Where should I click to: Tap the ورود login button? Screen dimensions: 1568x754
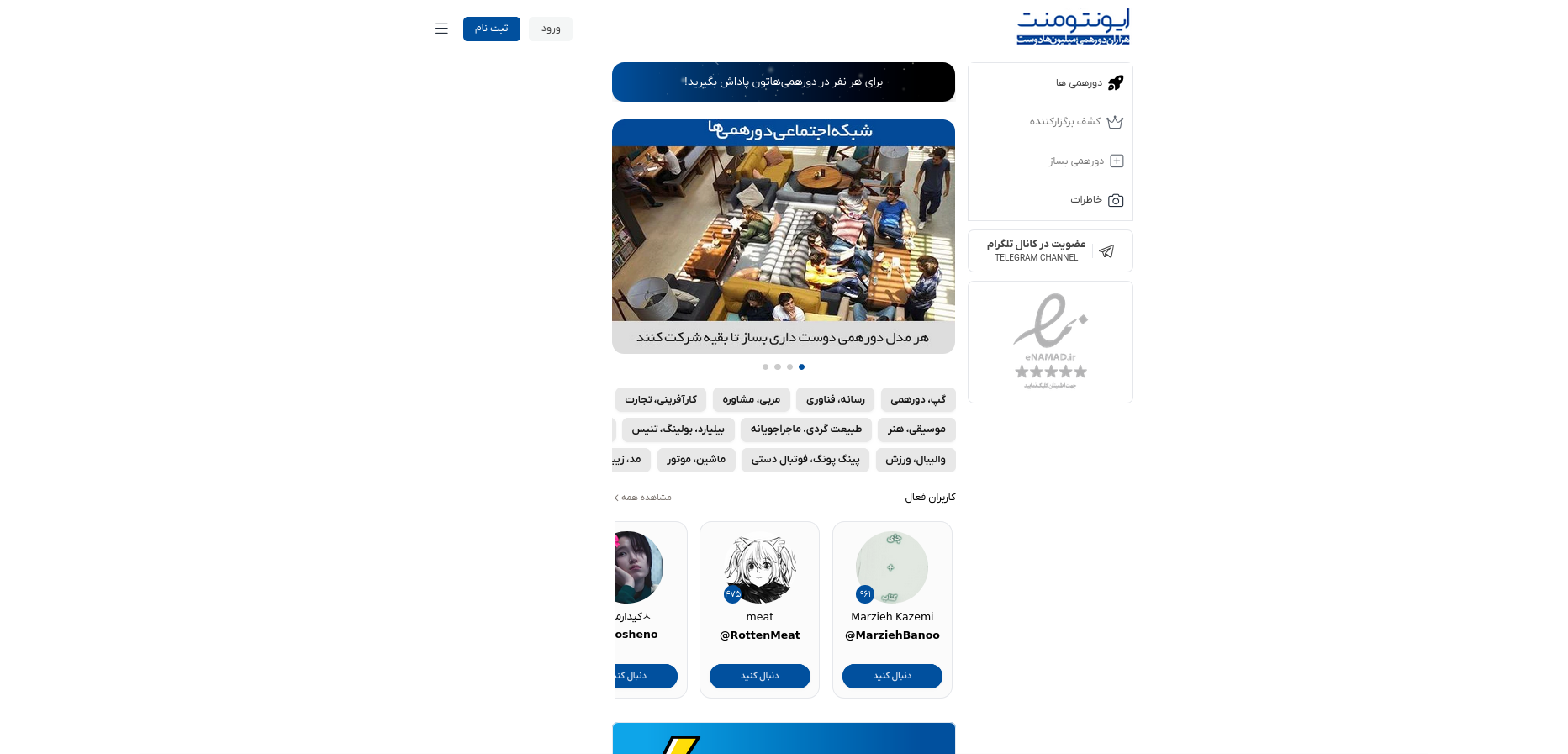551,29
